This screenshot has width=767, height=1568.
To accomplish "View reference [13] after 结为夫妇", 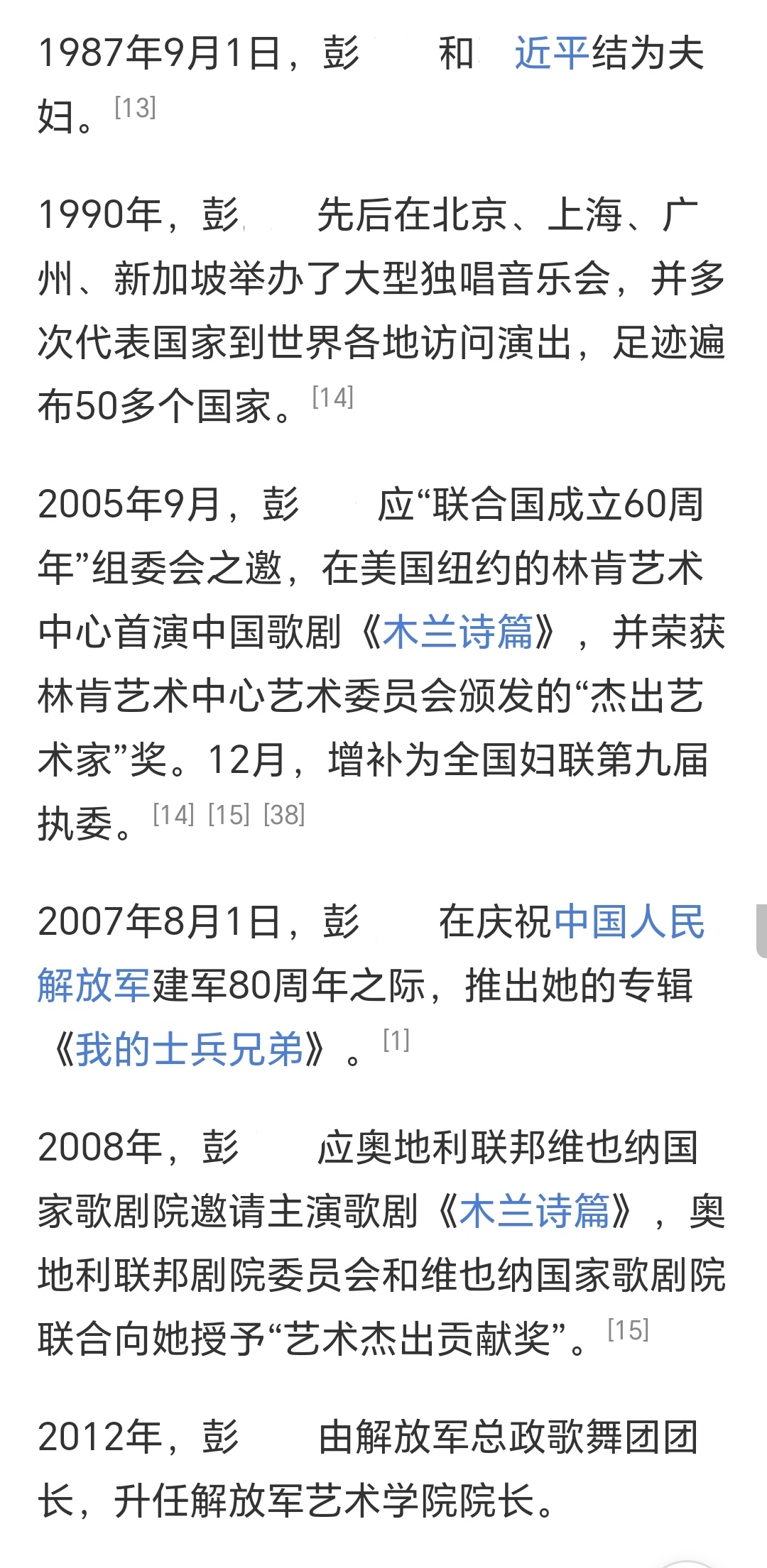I will tap(135, 108).
